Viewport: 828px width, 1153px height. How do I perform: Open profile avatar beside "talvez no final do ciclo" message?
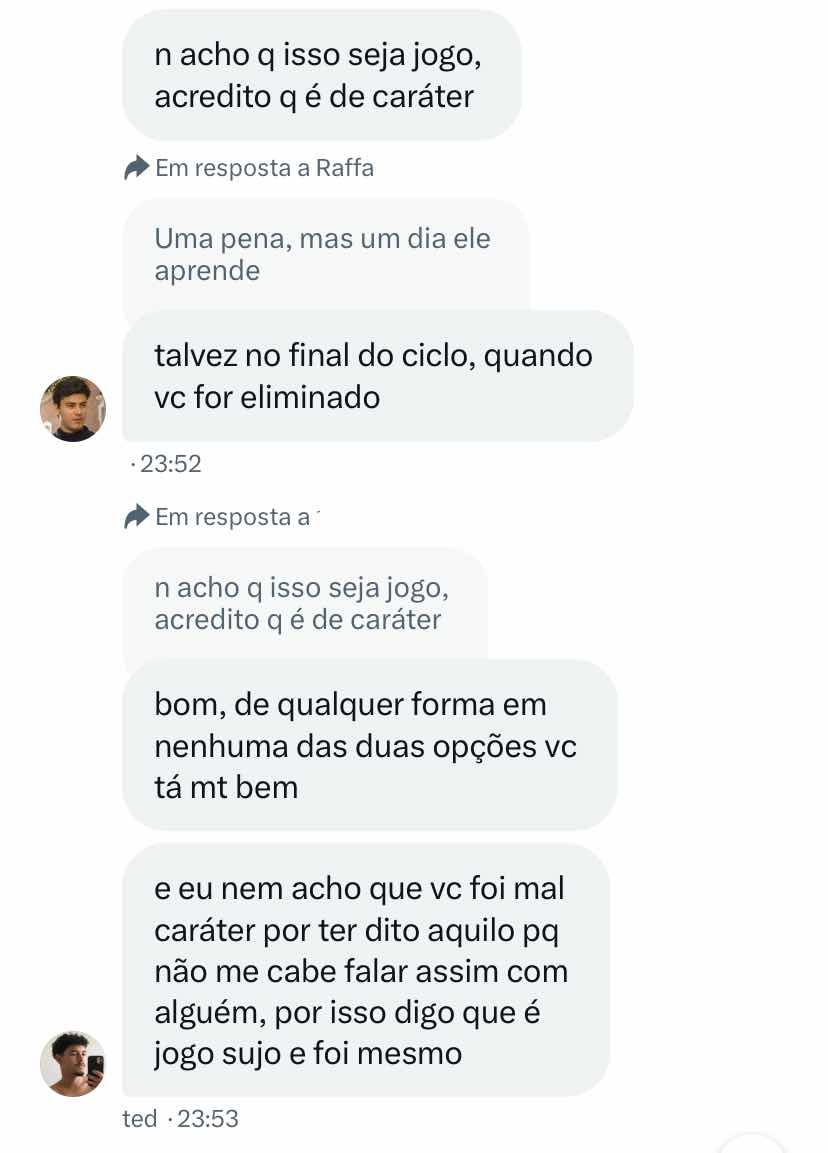click(x=72, y=408)
